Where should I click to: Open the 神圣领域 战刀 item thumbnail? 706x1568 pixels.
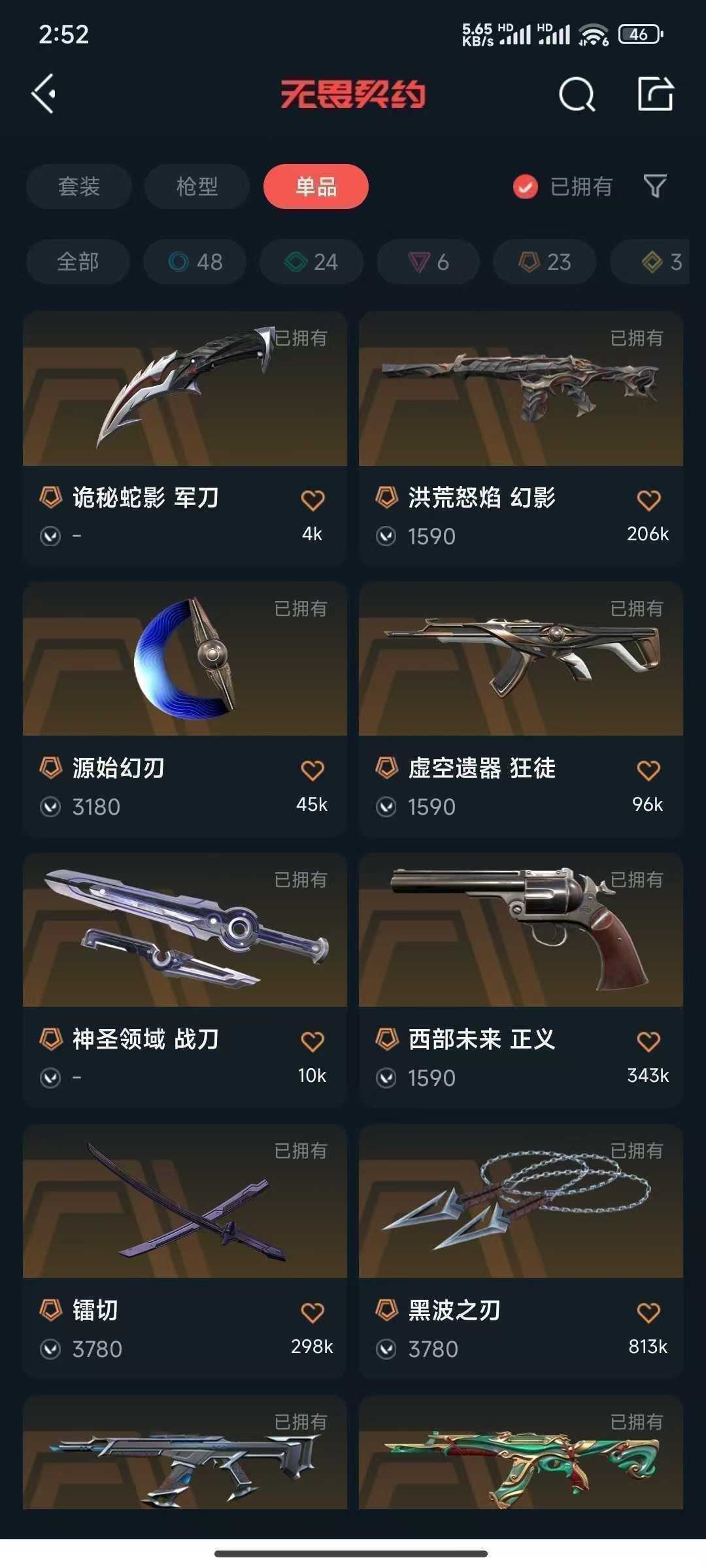[x=185, y=928]
